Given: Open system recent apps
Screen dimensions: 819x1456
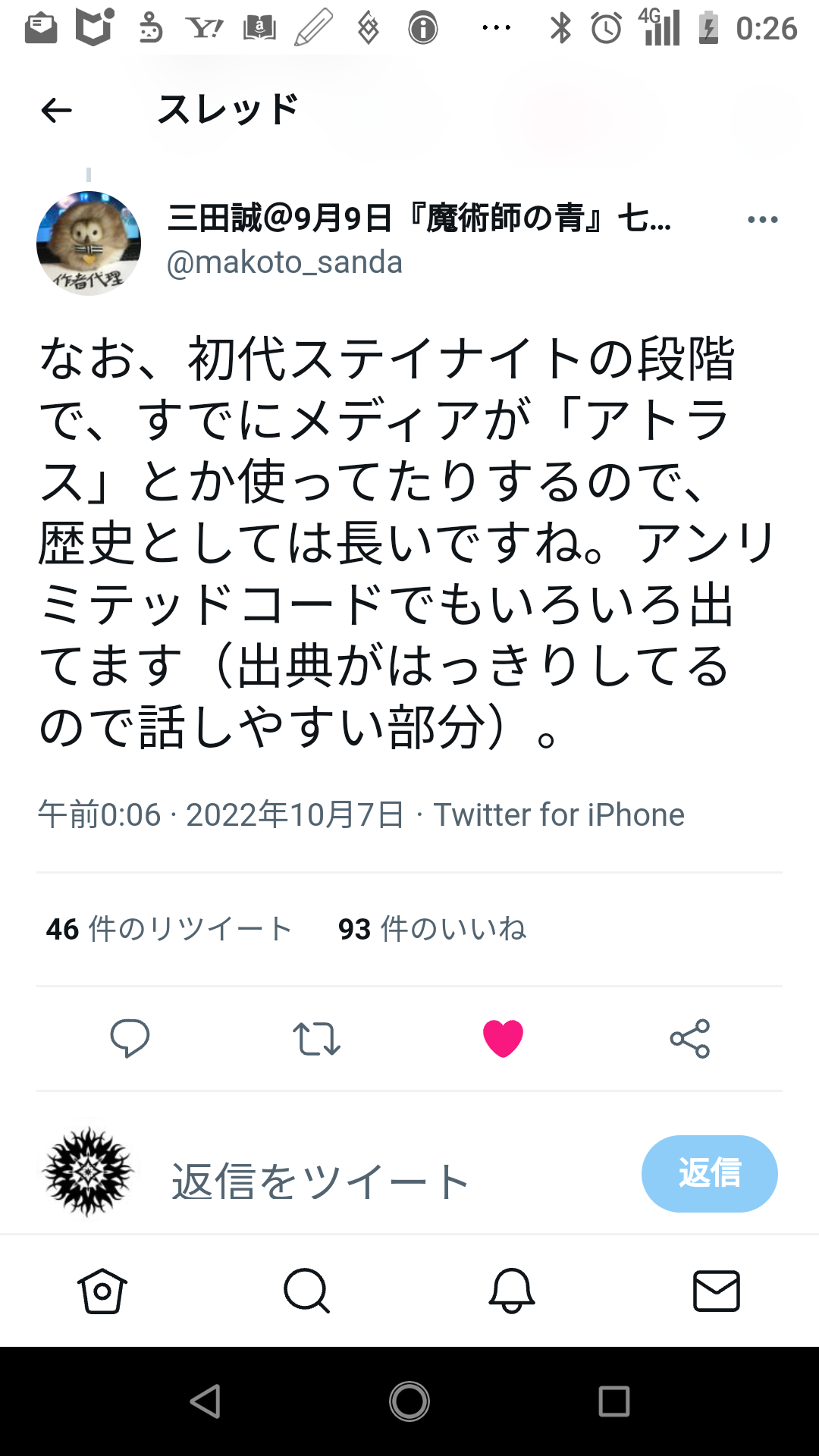Looking at the screenshot, I should click(x=613, y=1401).
